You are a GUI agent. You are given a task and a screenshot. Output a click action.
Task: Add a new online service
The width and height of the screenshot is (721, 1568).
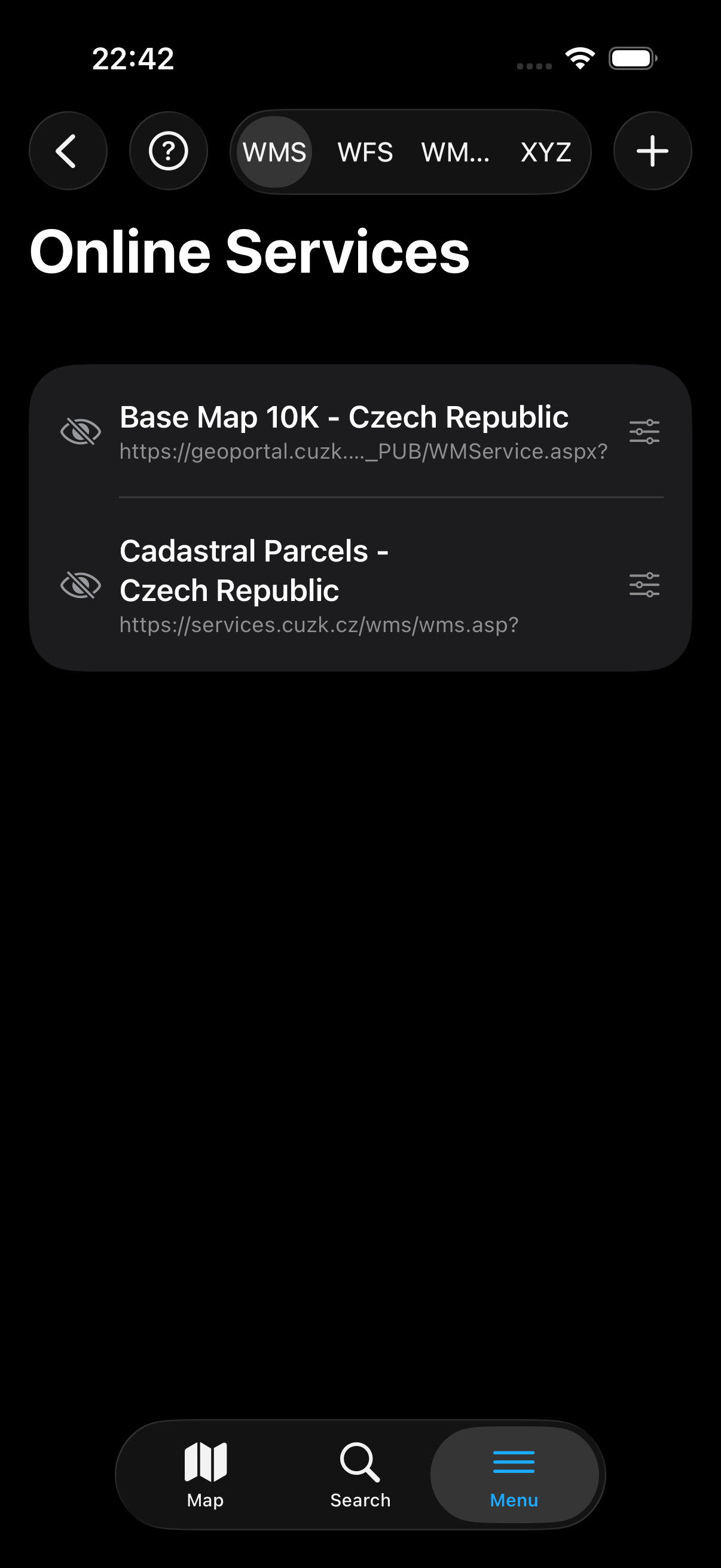pyautogui.click(x=652, y=151)
